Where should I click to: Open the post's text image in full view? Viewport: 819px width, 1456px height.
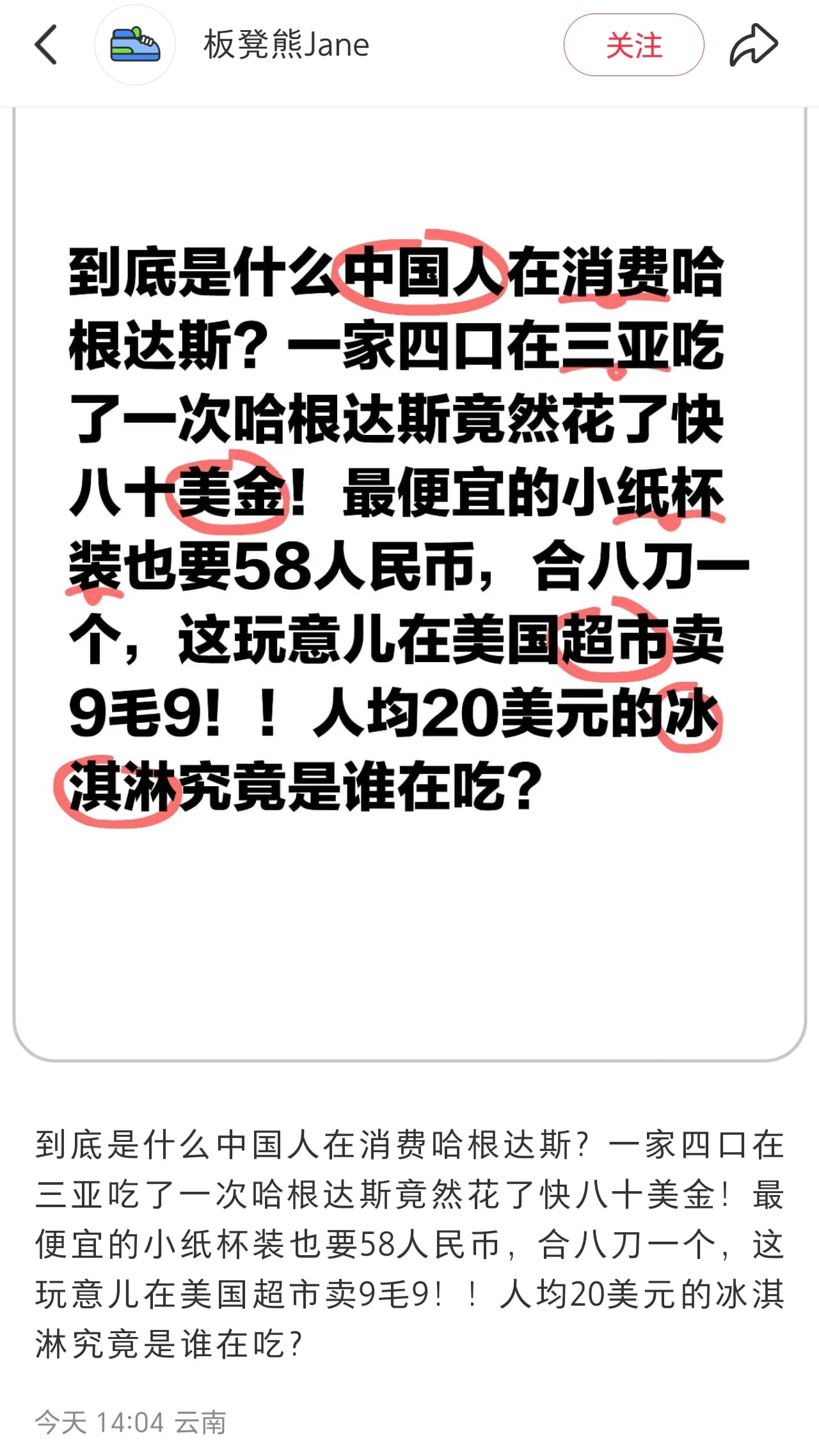[x=409, y=583]
